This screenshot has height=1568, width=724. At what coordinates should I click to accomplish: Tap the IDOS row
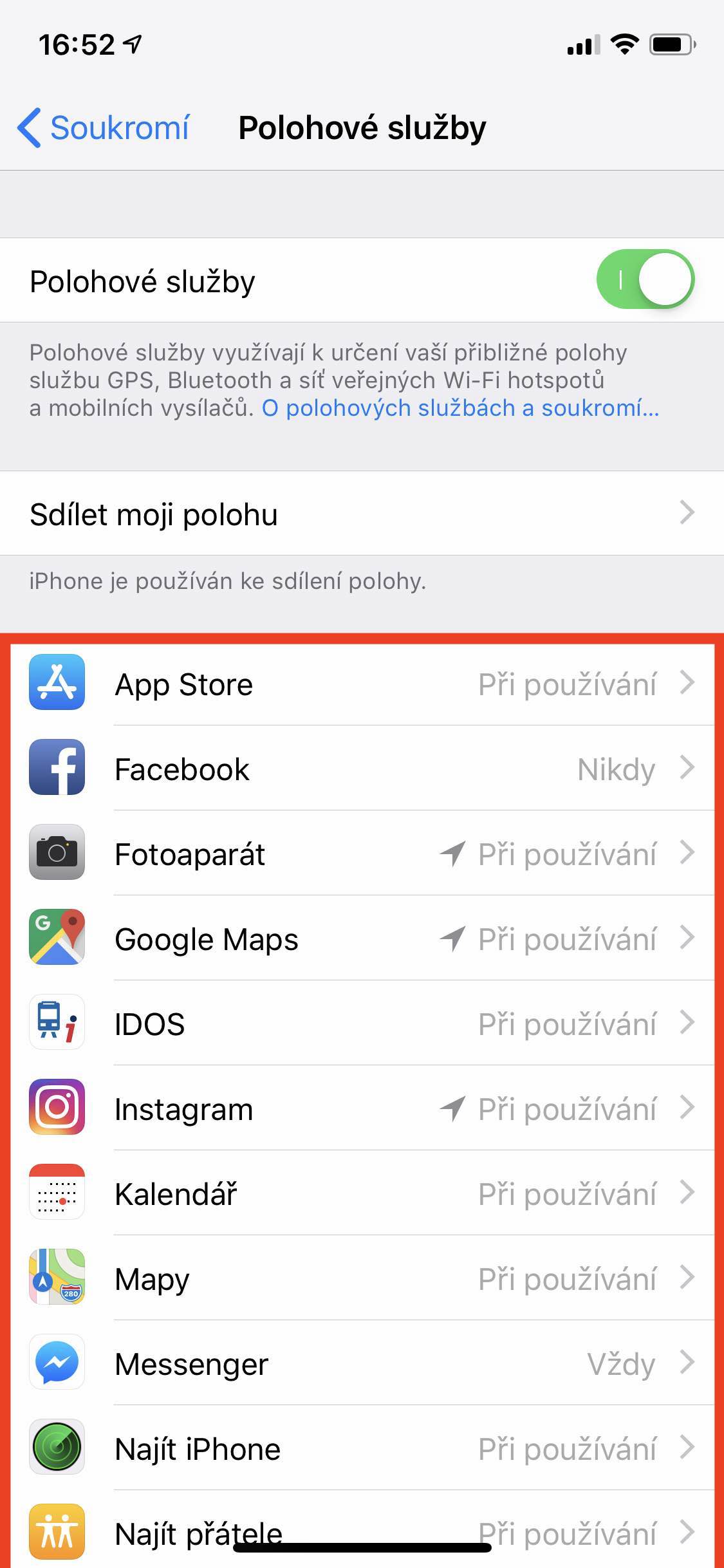pos(362,1023)
